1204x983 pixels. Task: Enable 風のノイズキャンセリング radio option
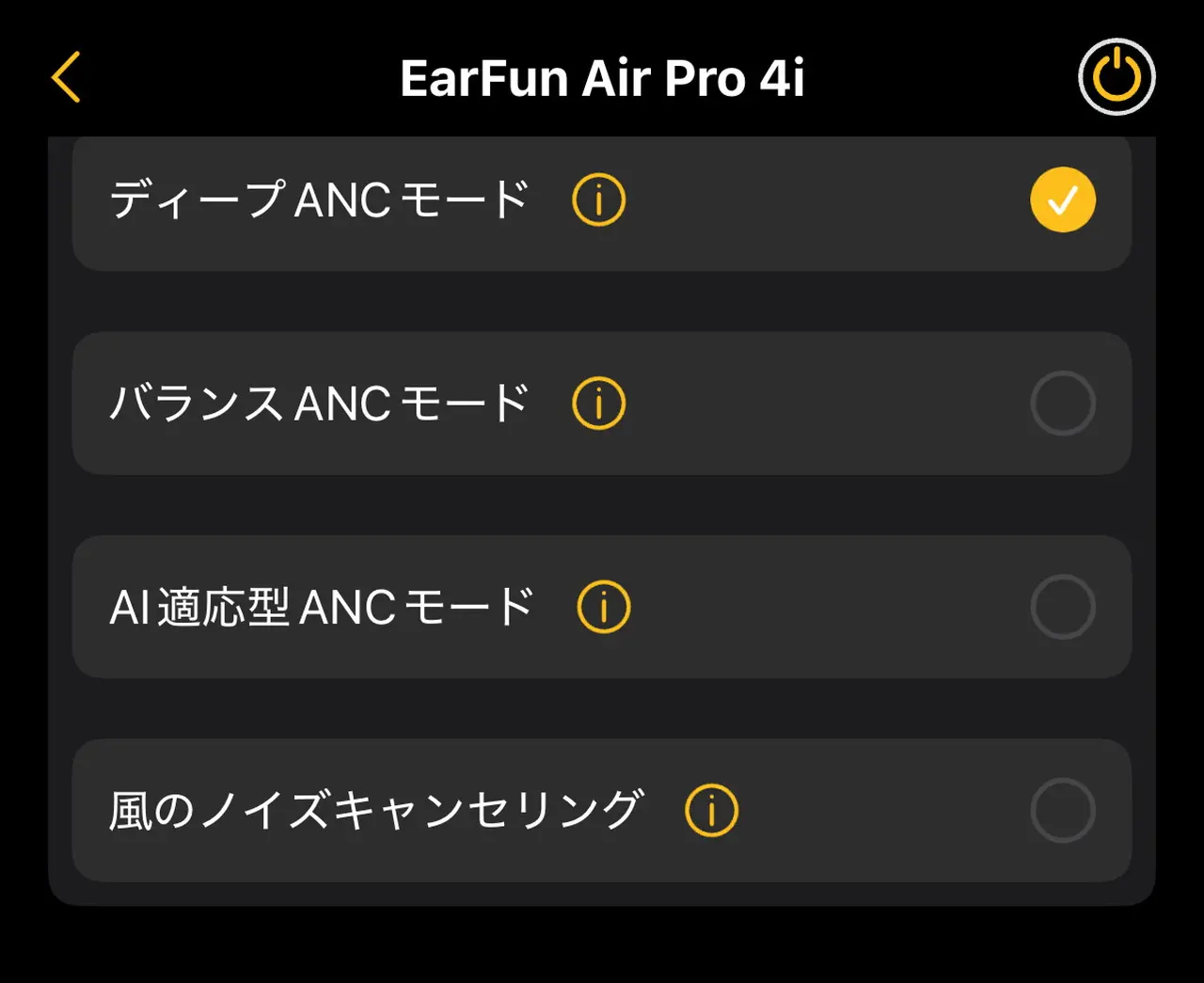pyautogui.click(x=1062, y=810)
